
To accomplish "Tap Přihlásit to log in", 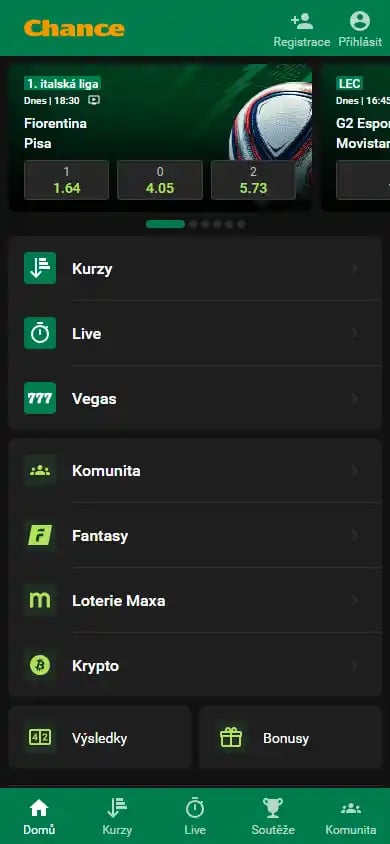I will pos(360,30).
